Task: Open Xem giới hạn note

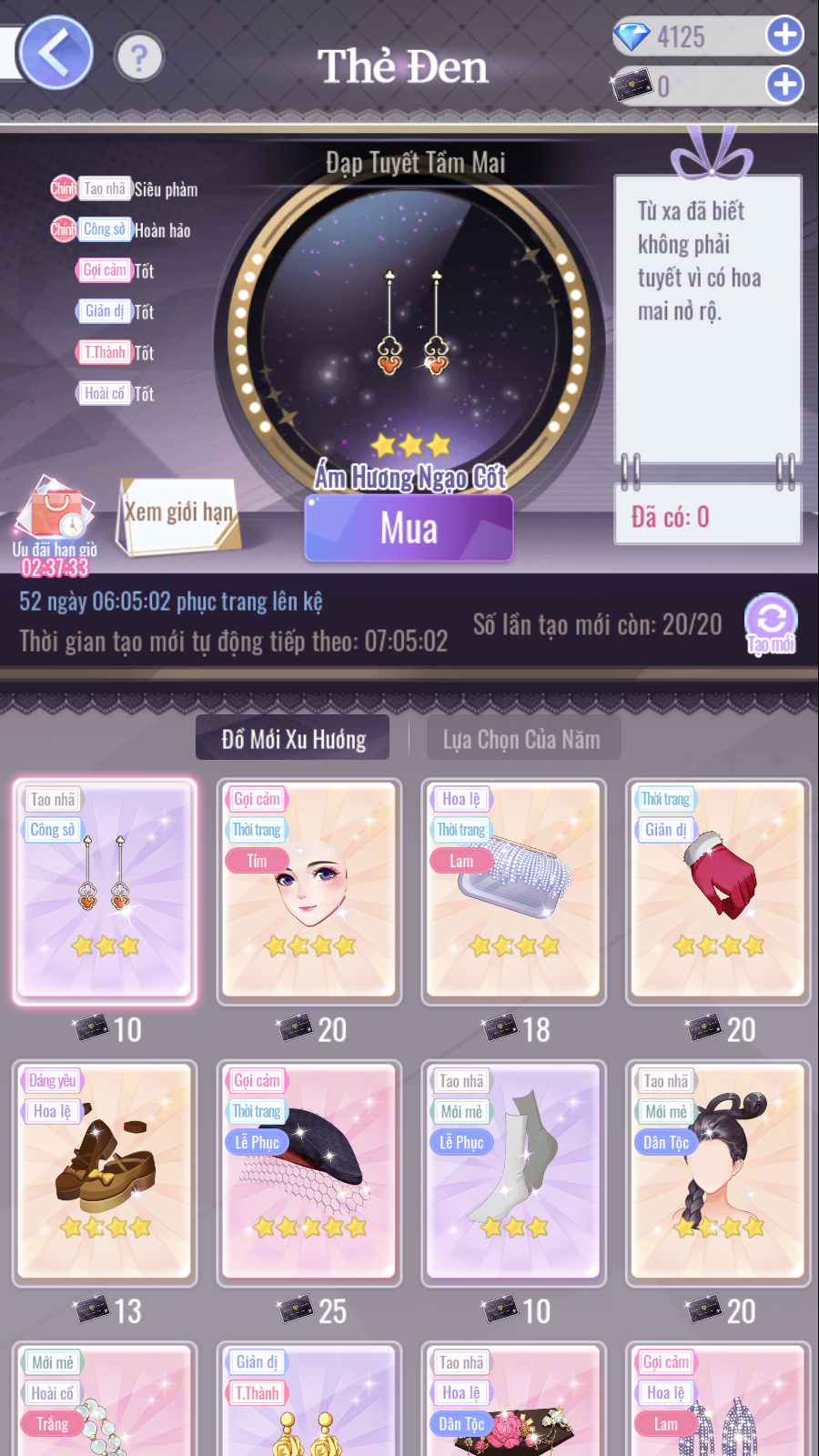Action: pyautogui.click(x=178, y=514)
